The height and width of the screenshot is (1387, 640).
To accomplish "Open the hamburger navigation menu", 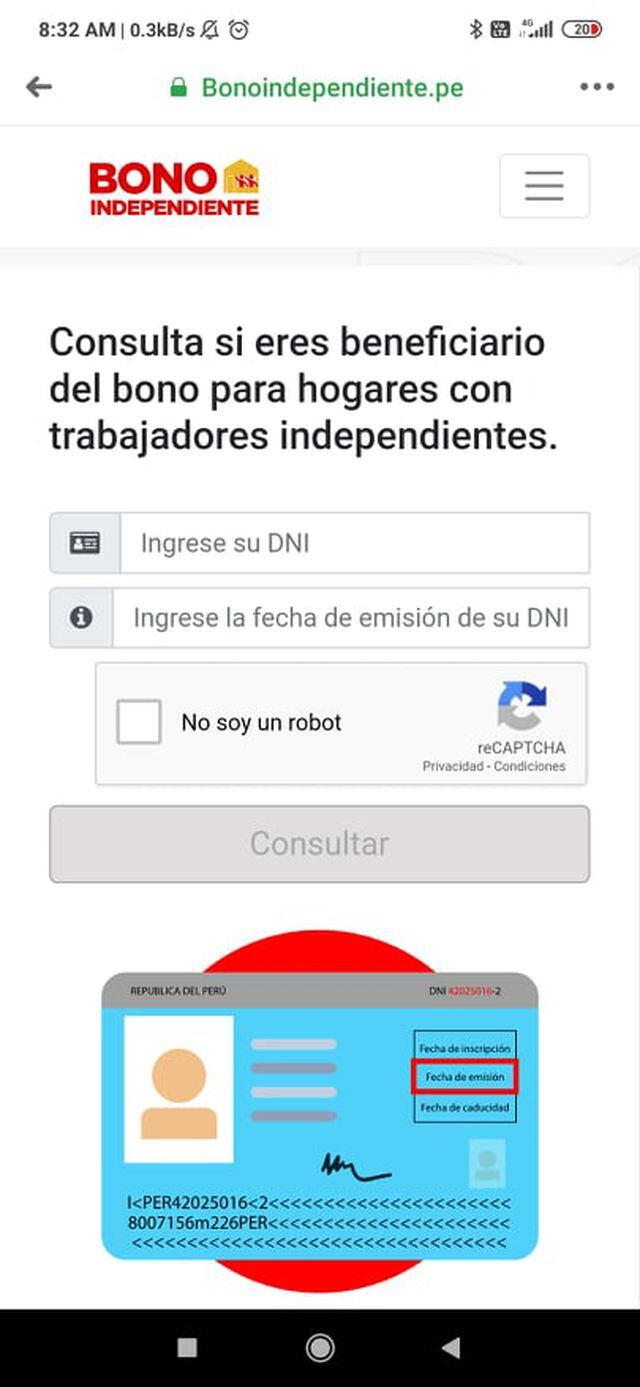I will [x=544, y=186].
